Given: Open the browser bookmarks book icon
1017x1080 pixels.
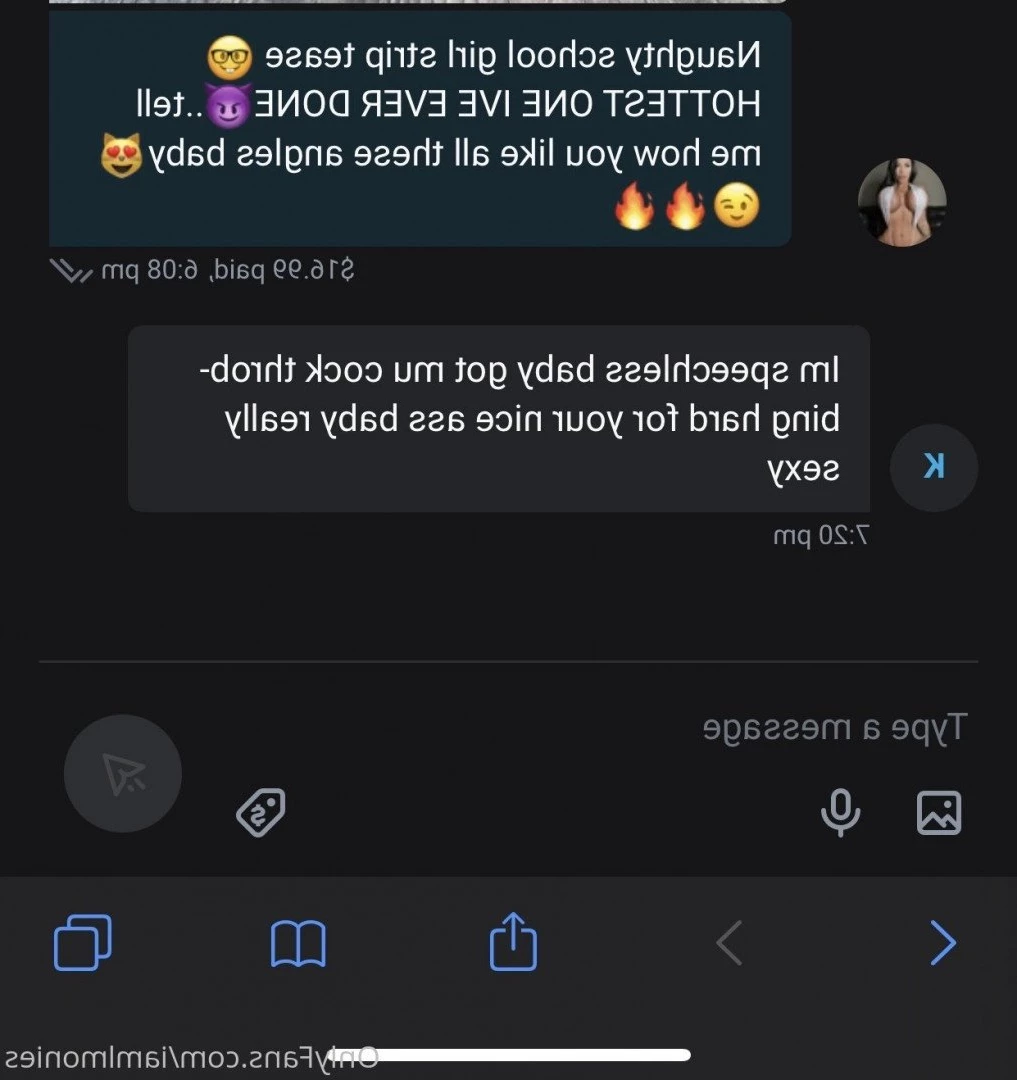Looking at the screenshot, I should pyautogui.click(x=298, y=942).
